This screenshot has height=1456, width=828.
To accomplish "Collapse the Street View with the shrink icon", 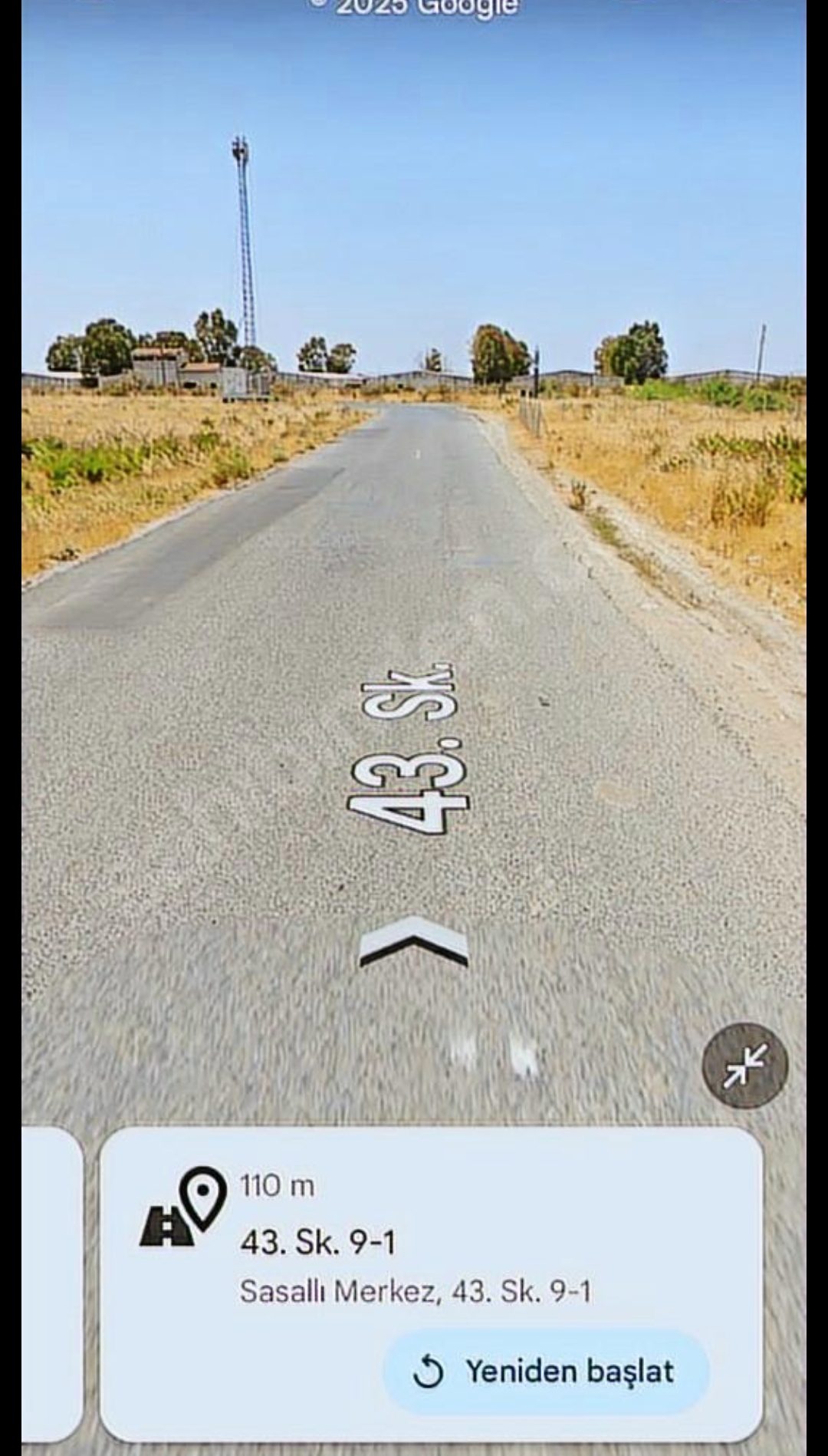I will (x=744, y=1066).
